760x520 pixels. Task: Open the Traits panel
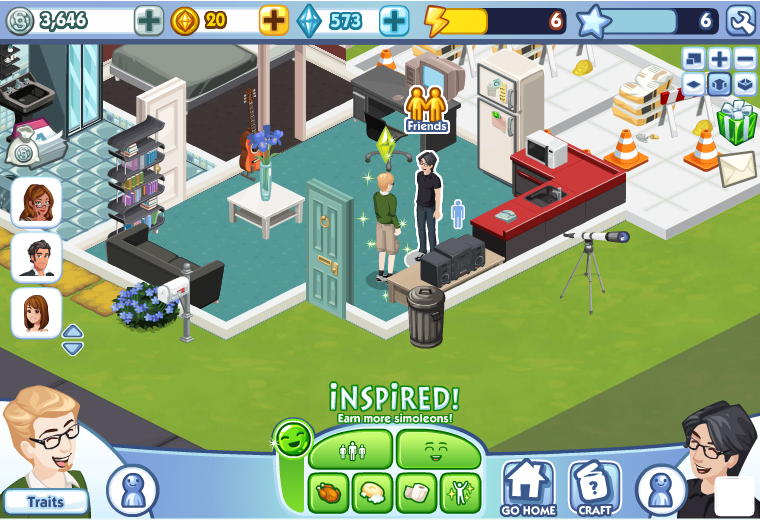44,500
